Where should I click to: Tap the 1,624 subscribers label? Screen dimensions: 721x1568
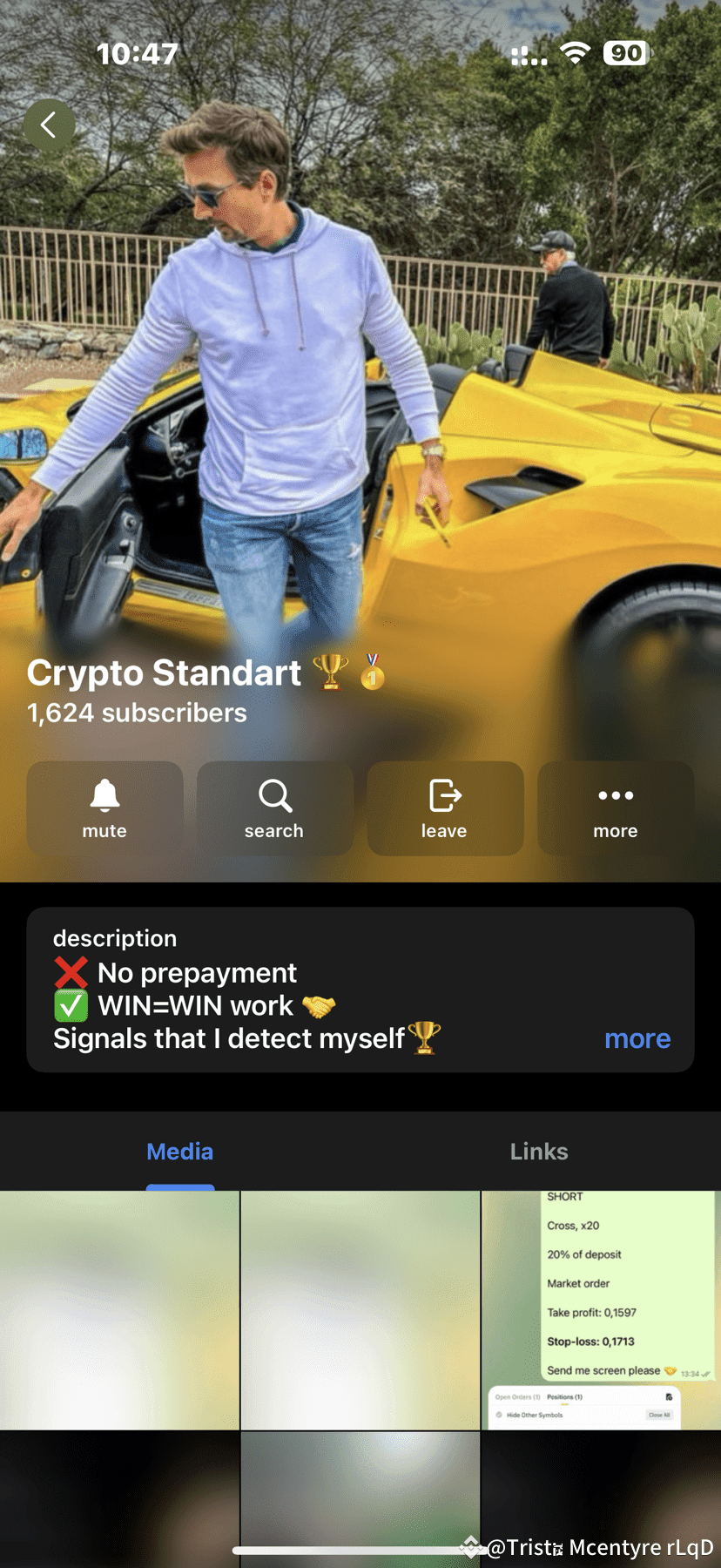click(136, 713)
